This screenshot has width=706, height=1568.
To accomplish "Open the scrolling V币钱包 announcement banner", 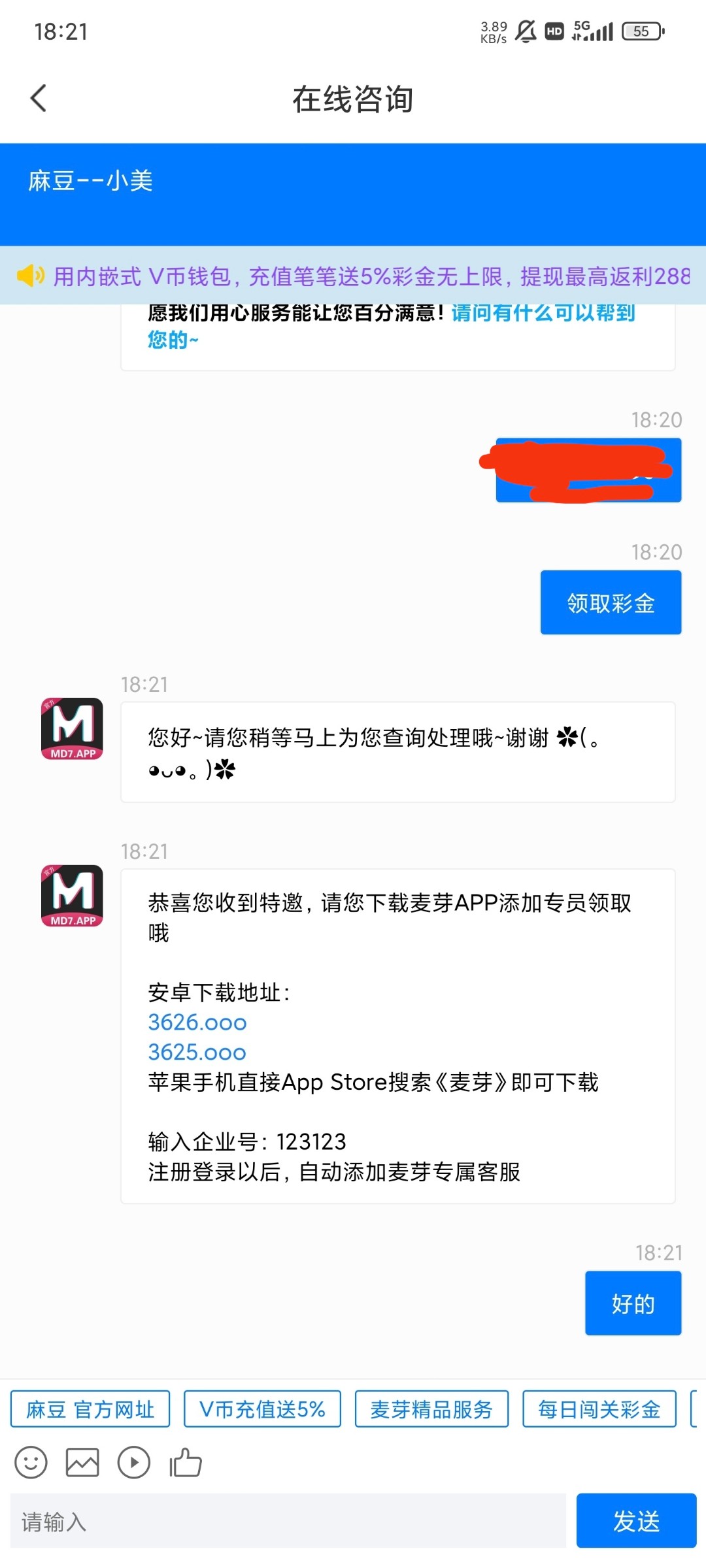I will coord(353,276).
